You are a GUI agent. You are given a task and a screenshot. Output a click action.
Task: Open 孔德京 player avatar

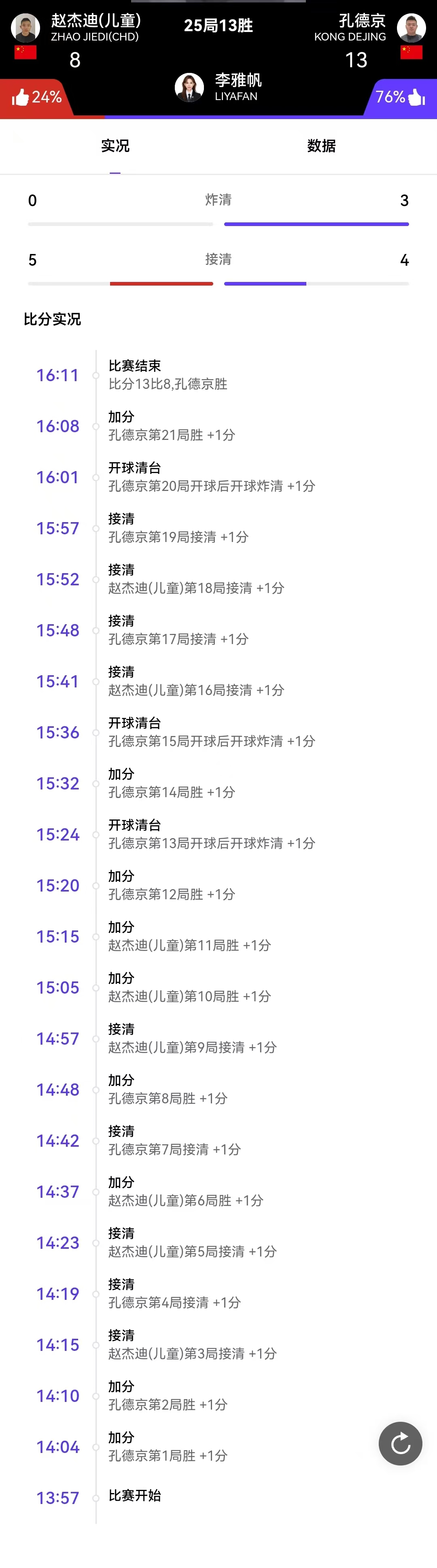pos(412,28)
